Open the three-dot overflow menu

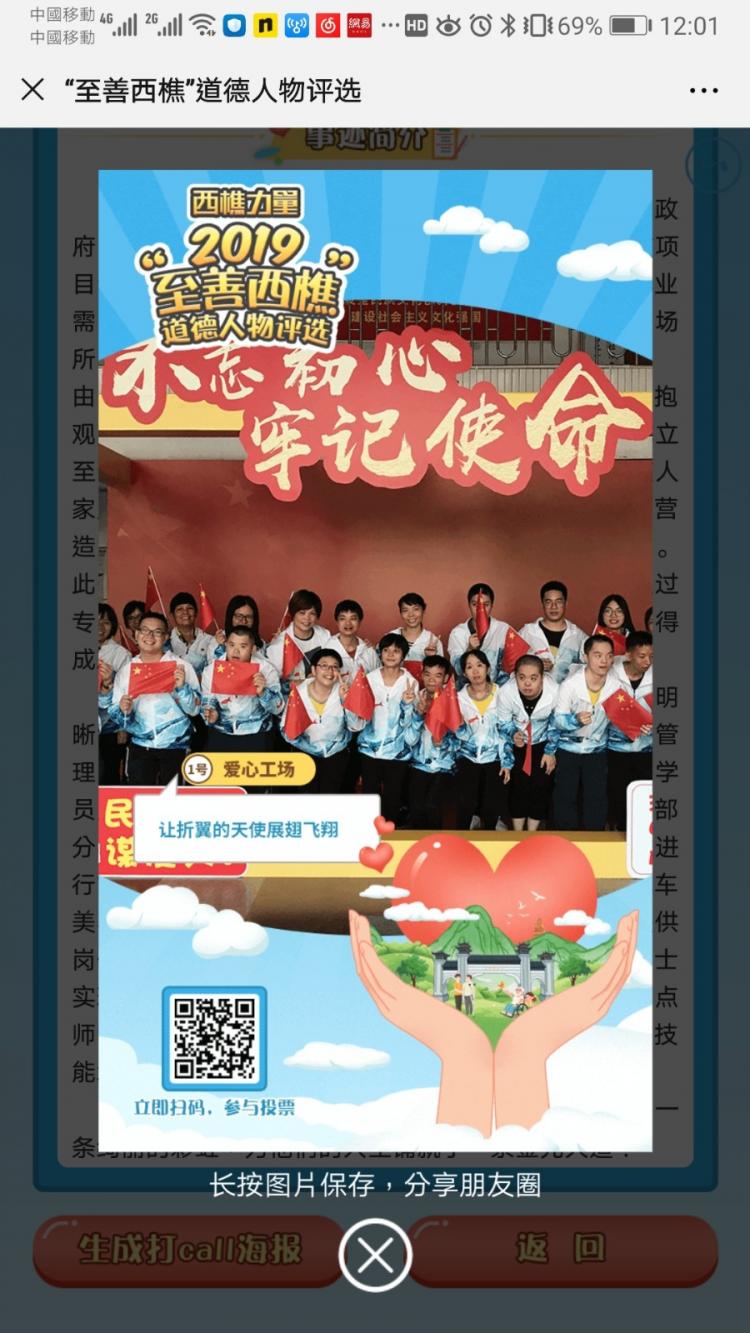703,91
